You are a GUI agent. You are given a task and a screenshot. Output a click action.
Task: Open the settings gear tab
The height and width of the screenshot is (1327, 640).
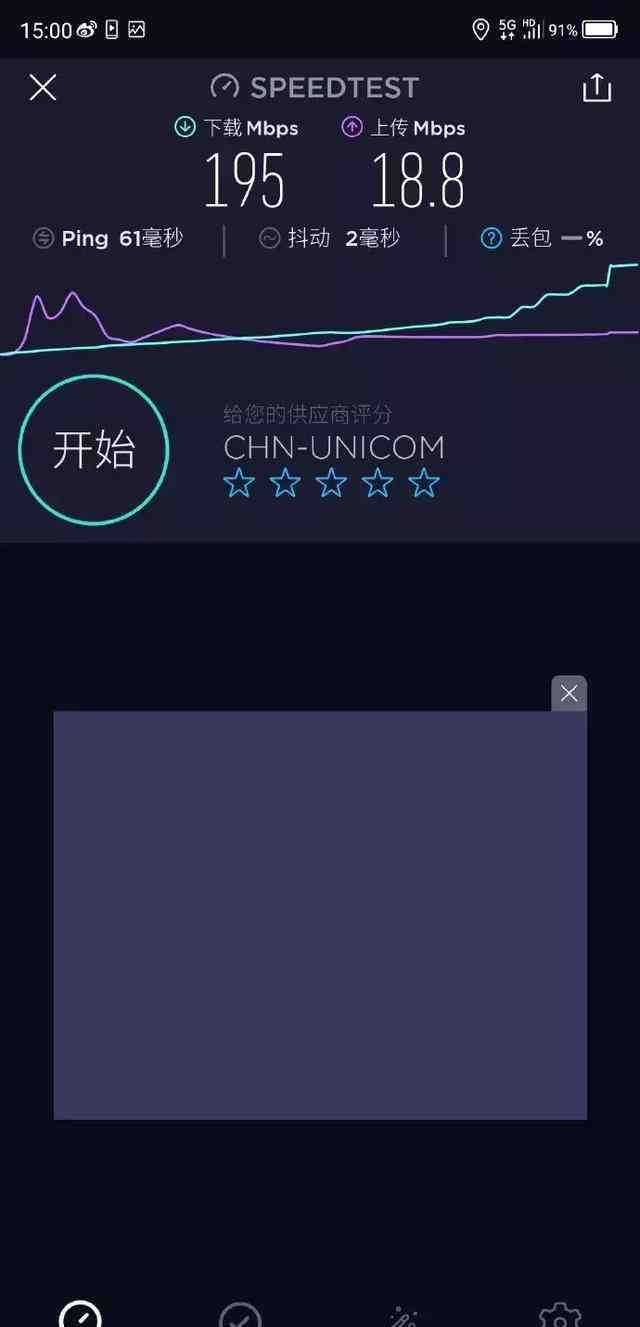(x=559, y=1314)
